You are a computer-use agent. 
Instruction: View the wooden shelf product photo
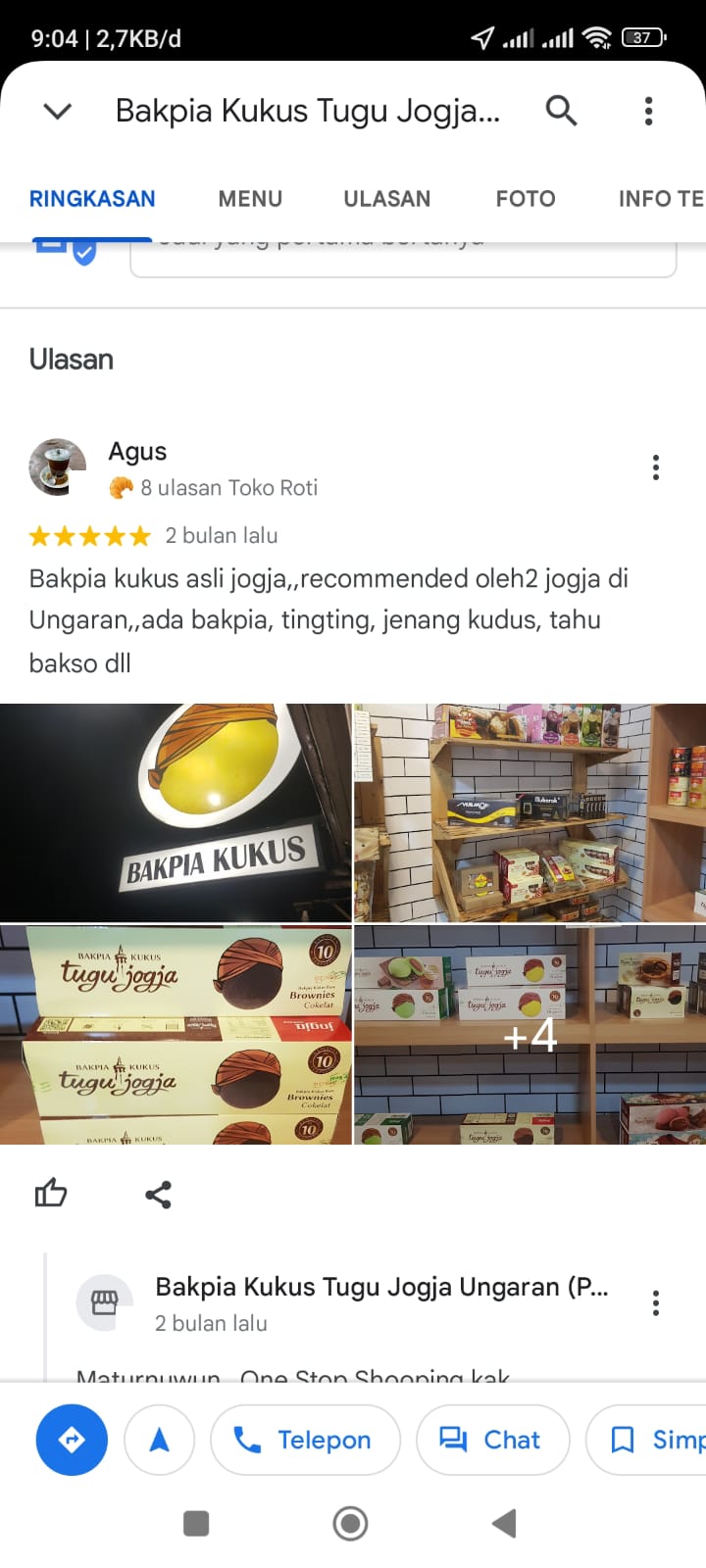[529, 812]
